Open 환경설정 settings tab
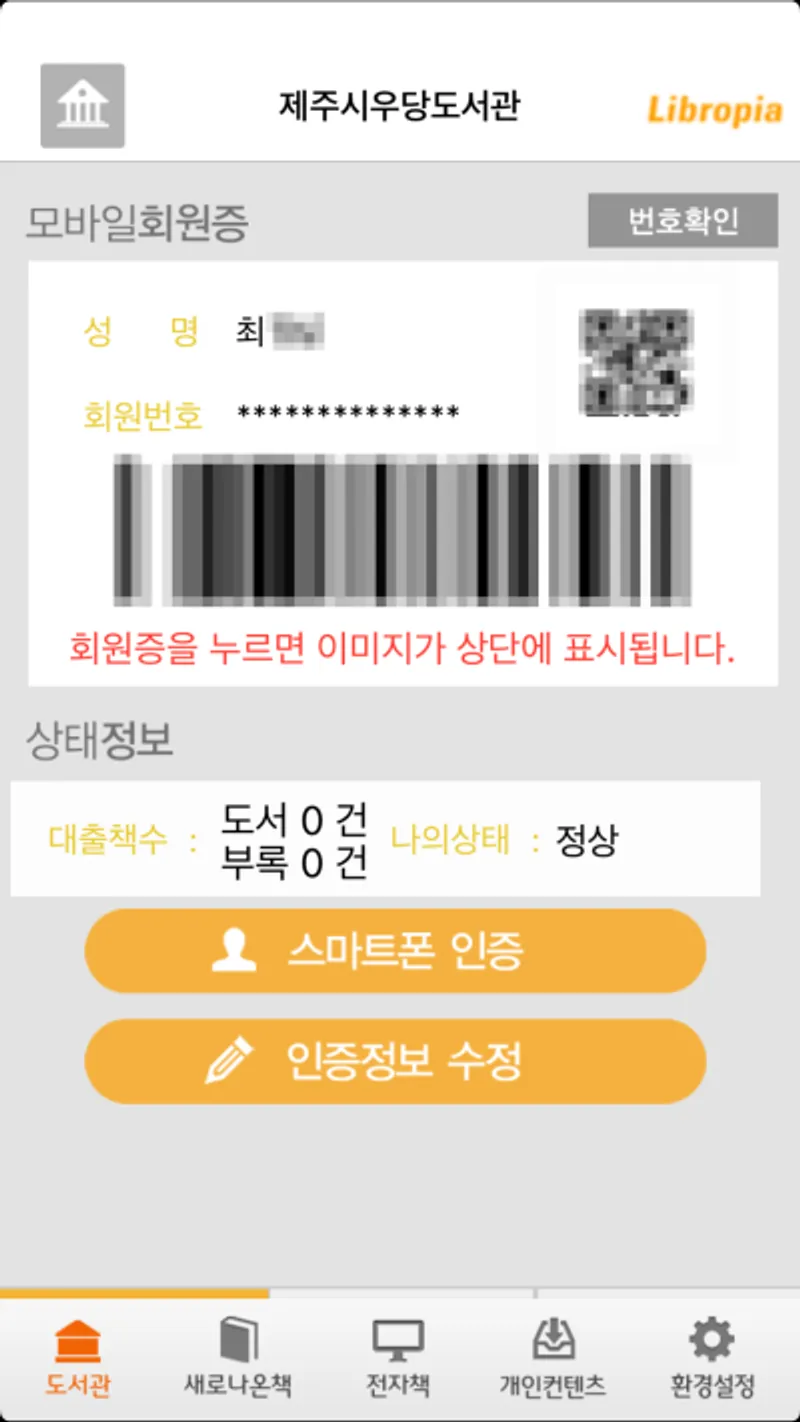This screenshot has height=1422, width=800. click(712, 1358)
